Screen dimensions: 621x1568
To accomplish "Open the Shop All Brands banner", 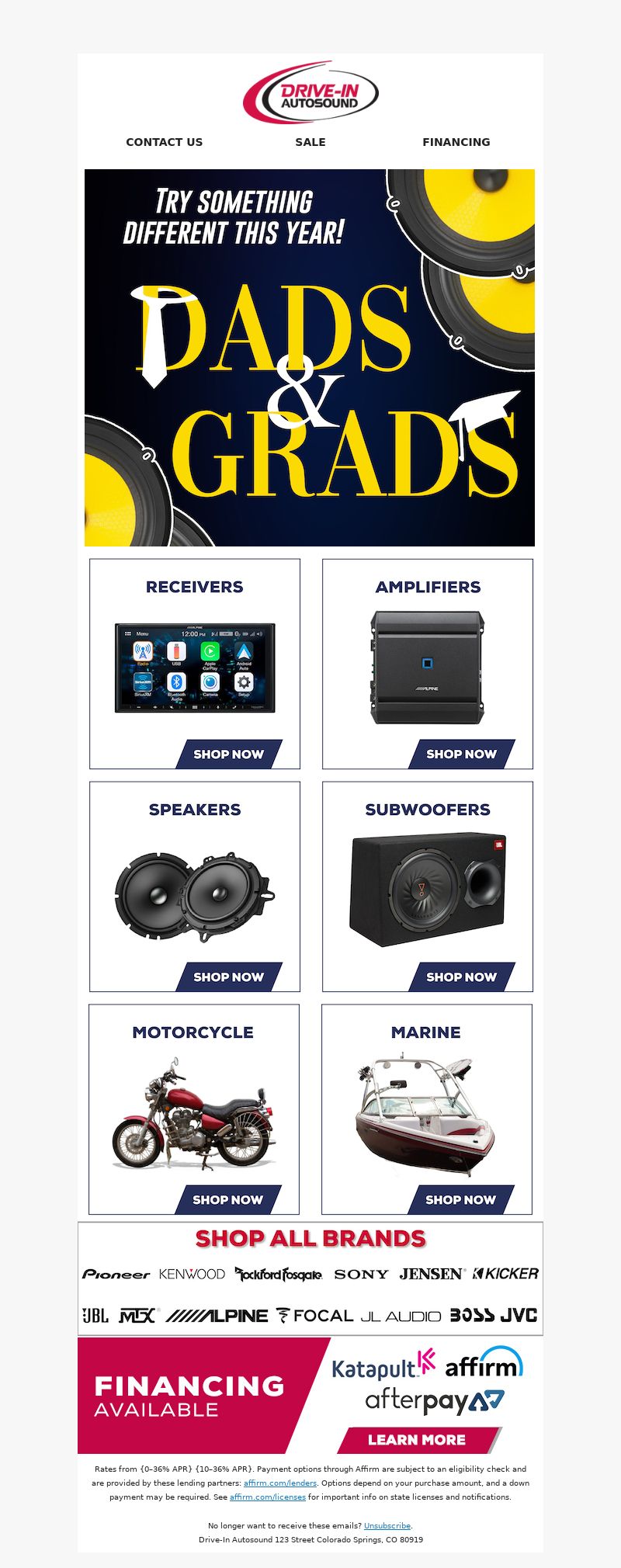I will point(310,1278).
